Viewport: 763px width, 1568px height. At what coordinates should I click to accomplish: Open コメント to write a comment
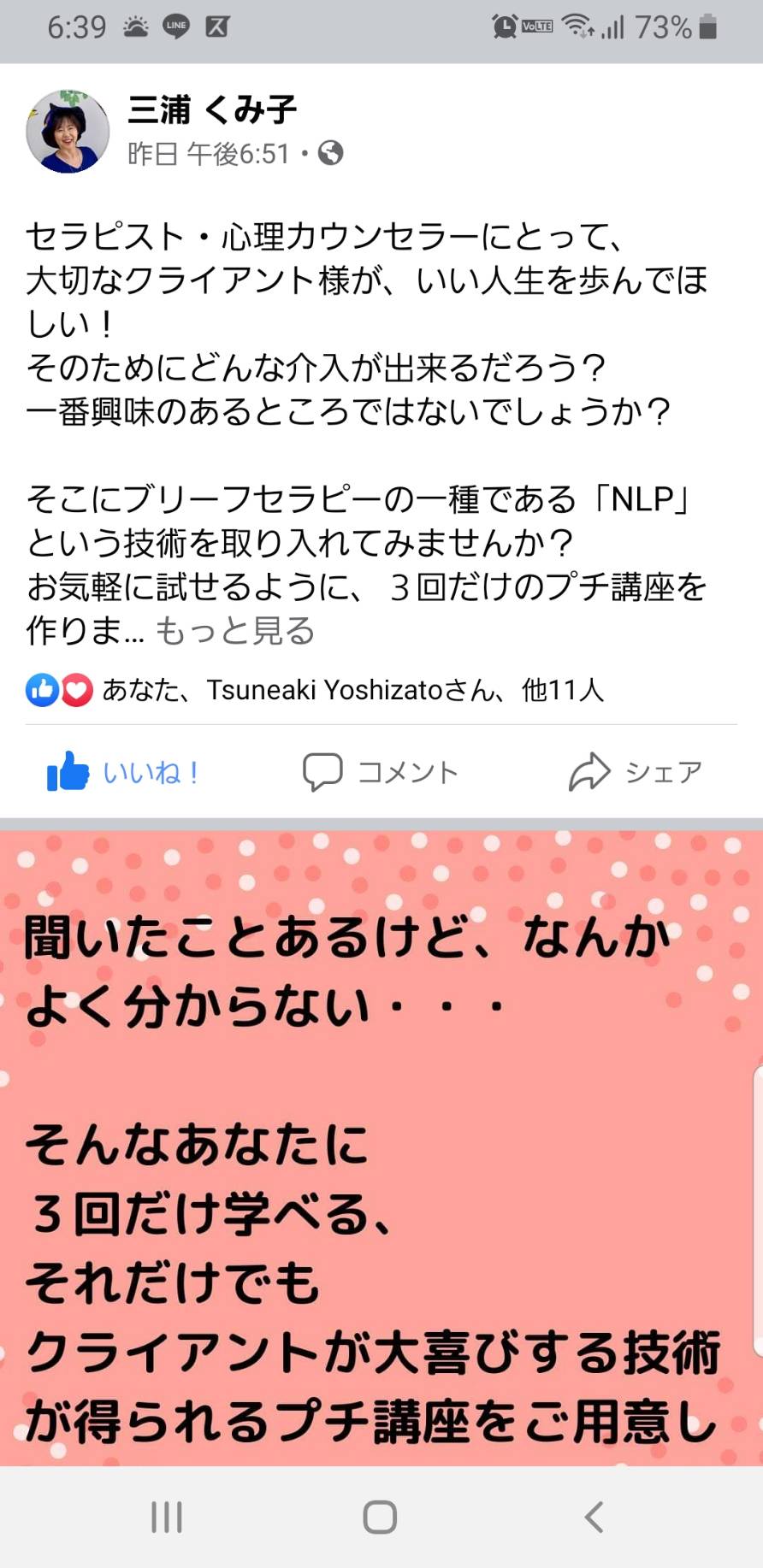(381, 772)
